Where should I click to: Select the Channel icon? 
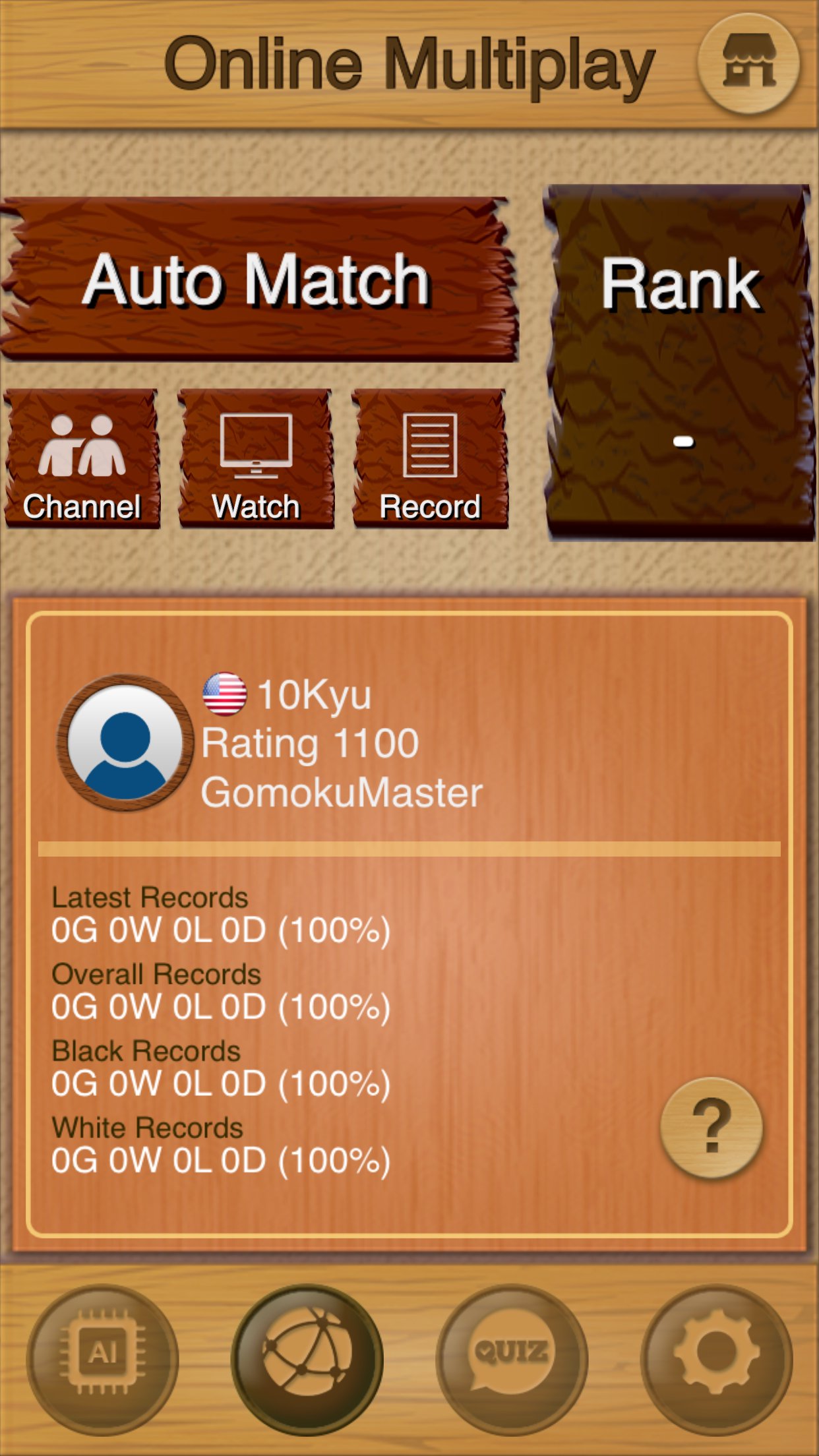[x=82, y=458]
